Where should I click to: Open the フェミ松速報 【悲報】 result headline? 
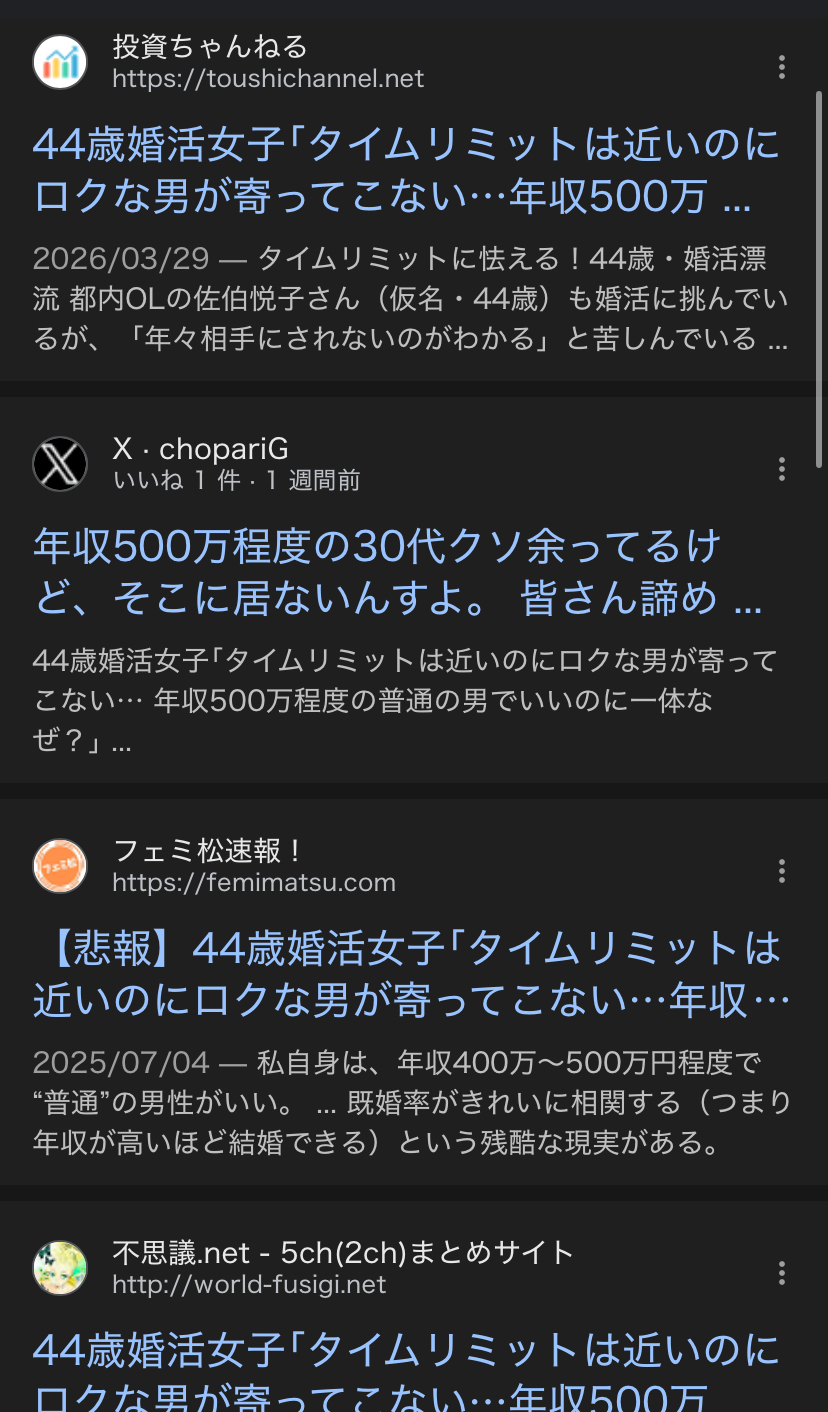408,972
